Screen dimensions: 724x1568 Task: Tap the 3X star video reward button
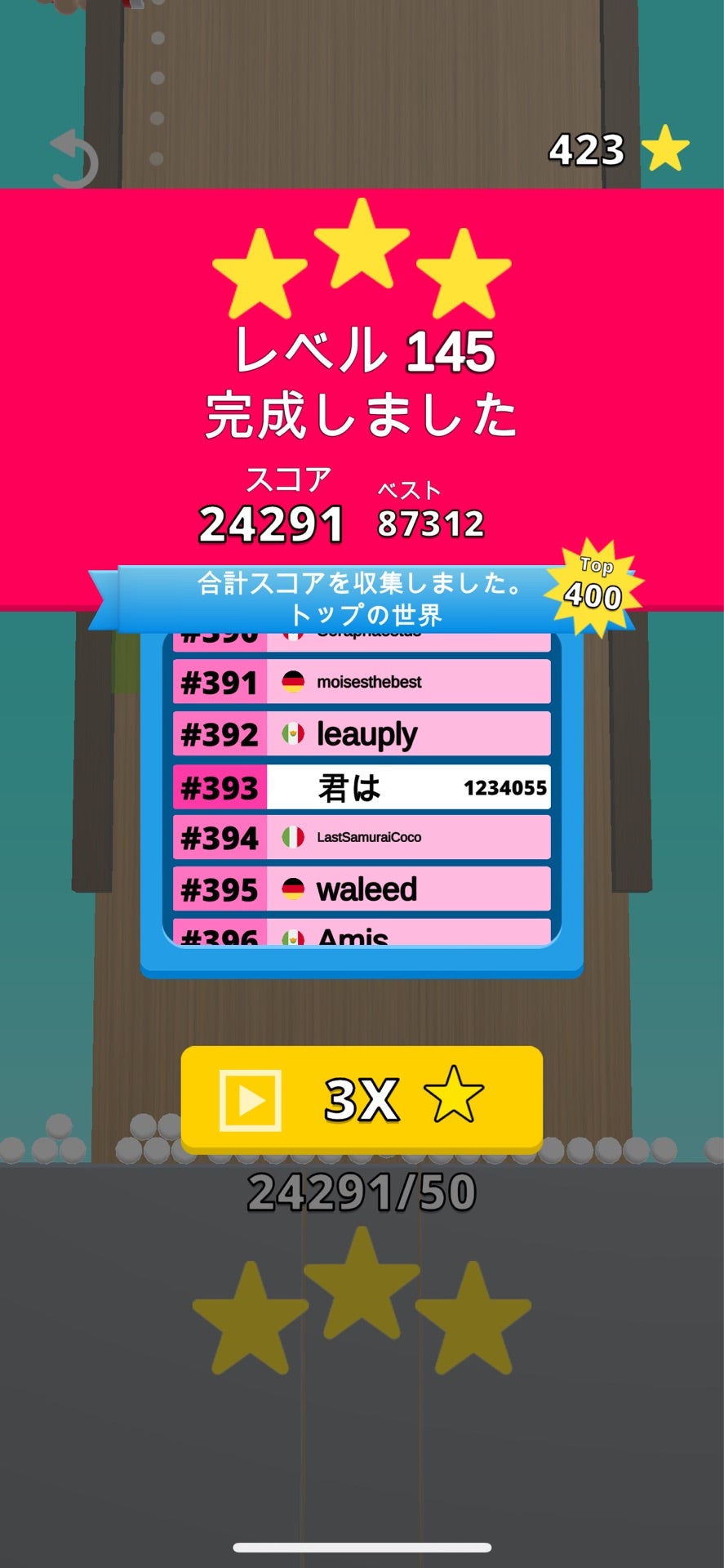tap(362, 1098)
